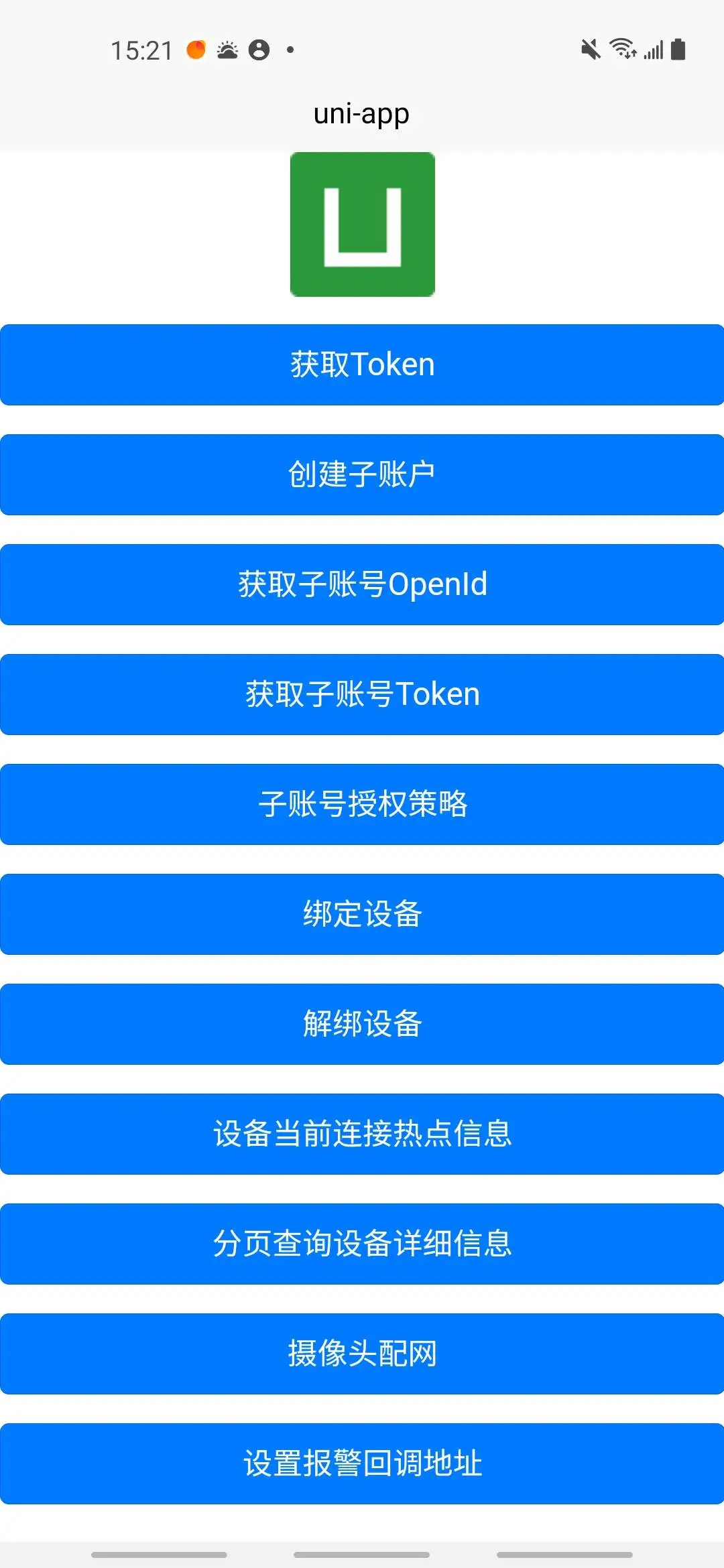Image resolution: width=724 pixels, height=1568 pixels.
Task: Tap the 绑定设备 button
Action: [x=362, y=914]
